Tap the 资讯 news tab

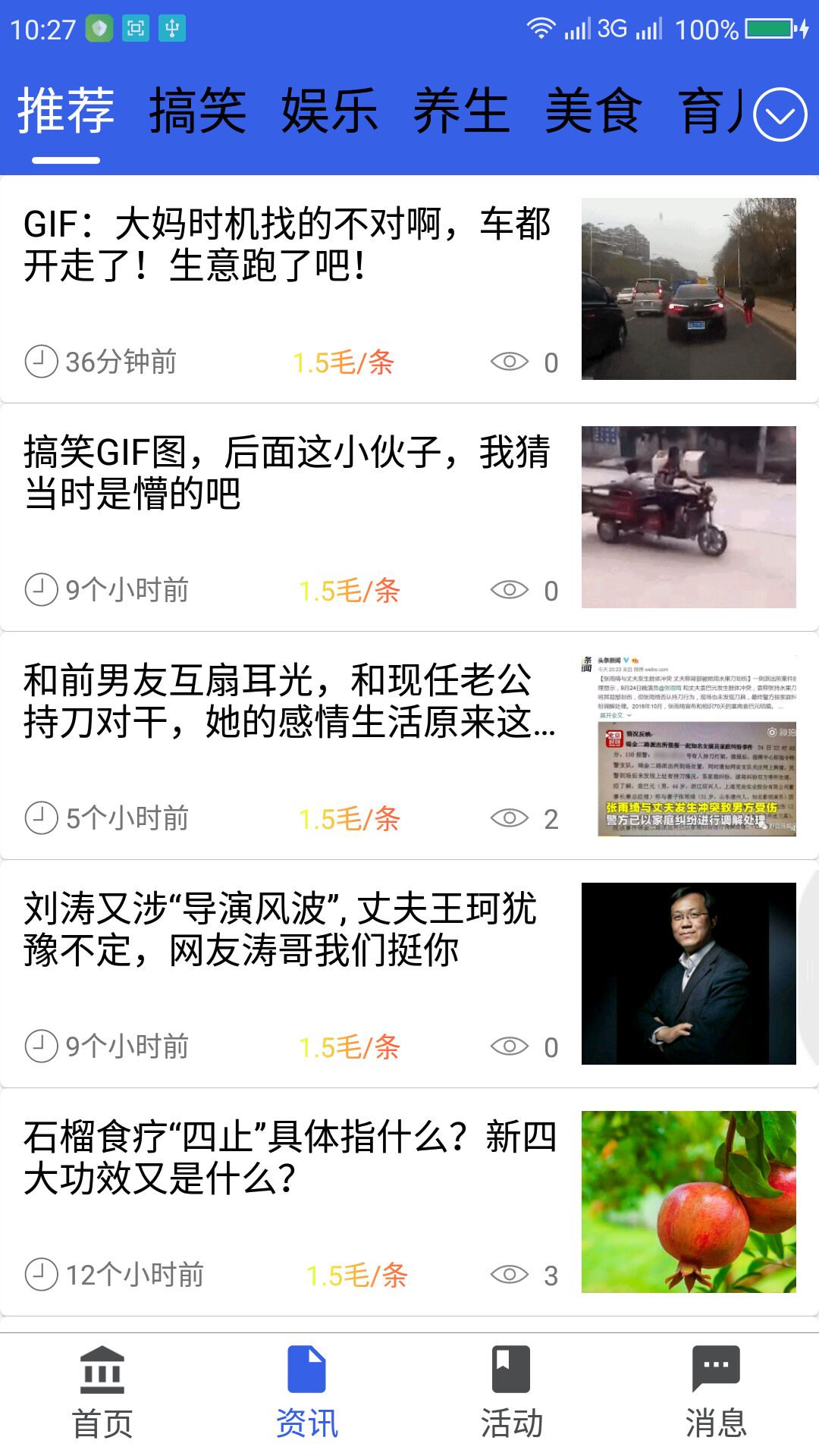point(307,1392)
